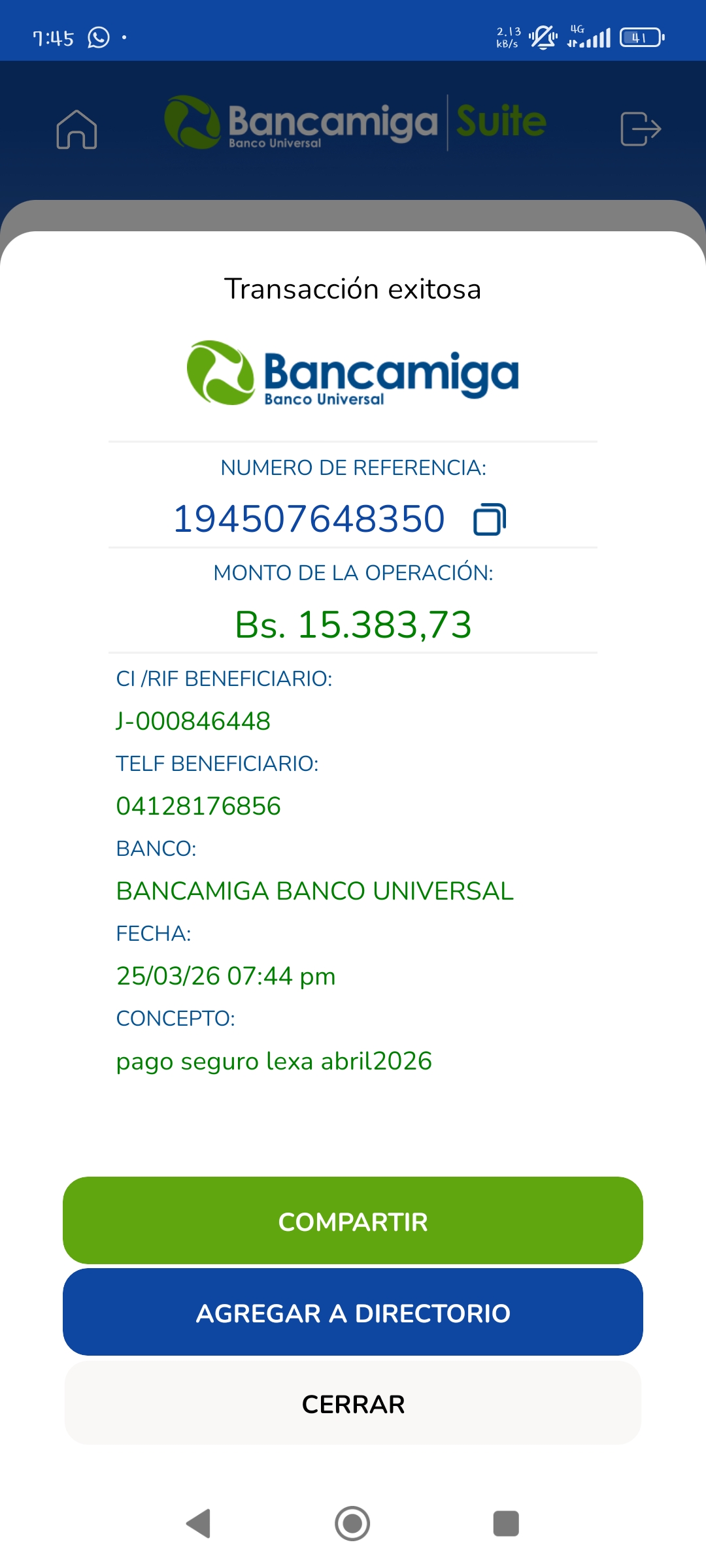Viewport: 706px width, 1568px height.
Task: Close the receipt with CERRAR
Action: [353, 1403]
